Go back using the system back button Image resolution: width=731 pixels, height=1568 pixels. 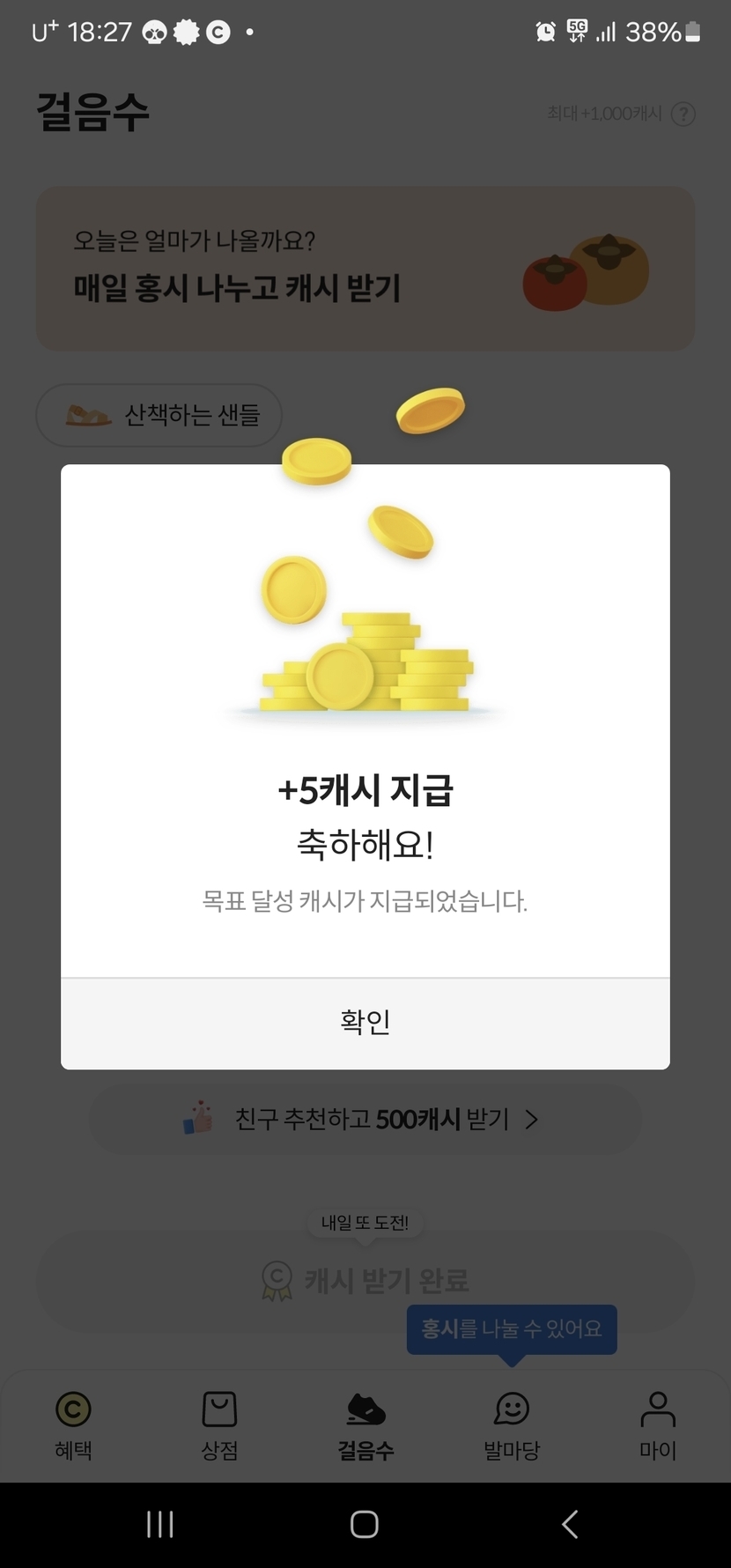pos(570,1525)
